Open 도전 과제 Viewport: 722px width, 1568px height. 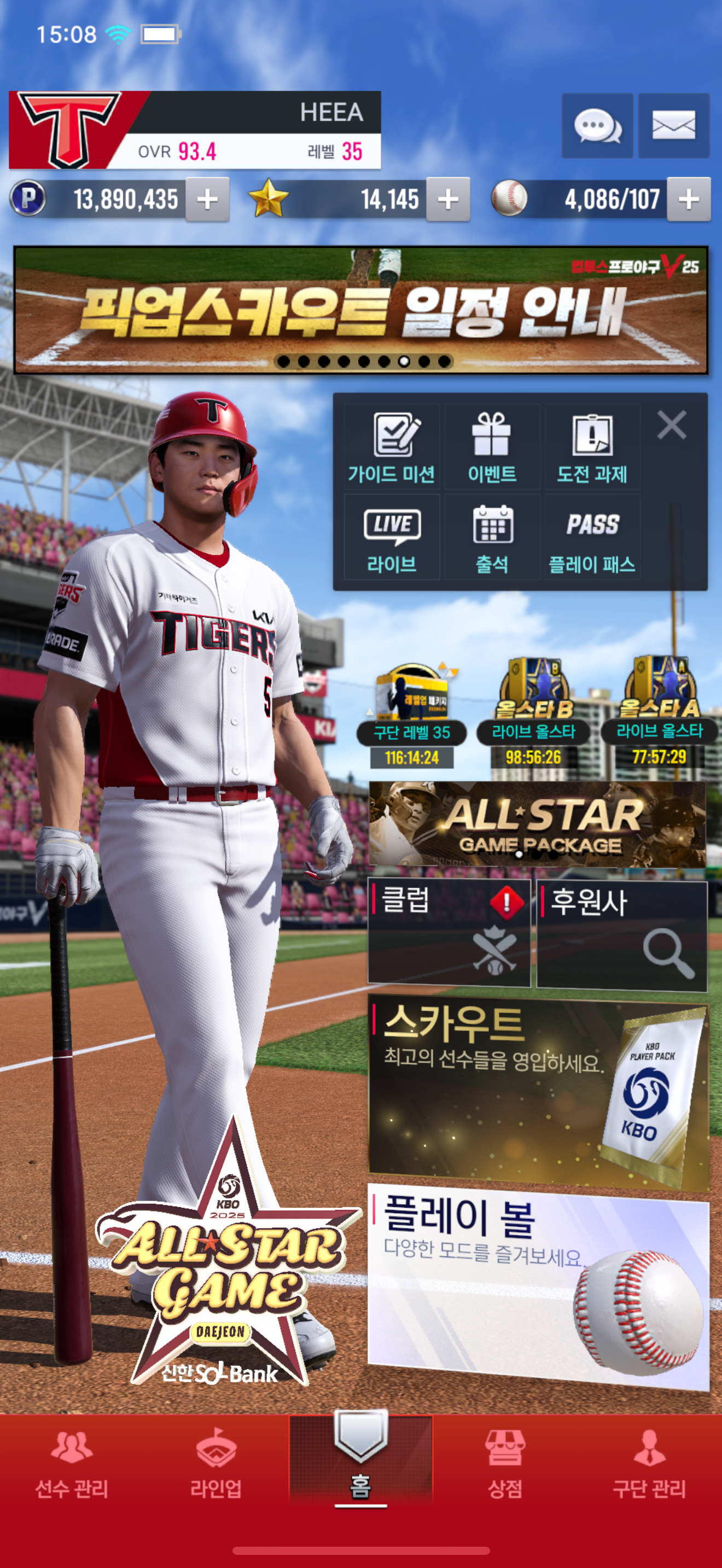592,448
